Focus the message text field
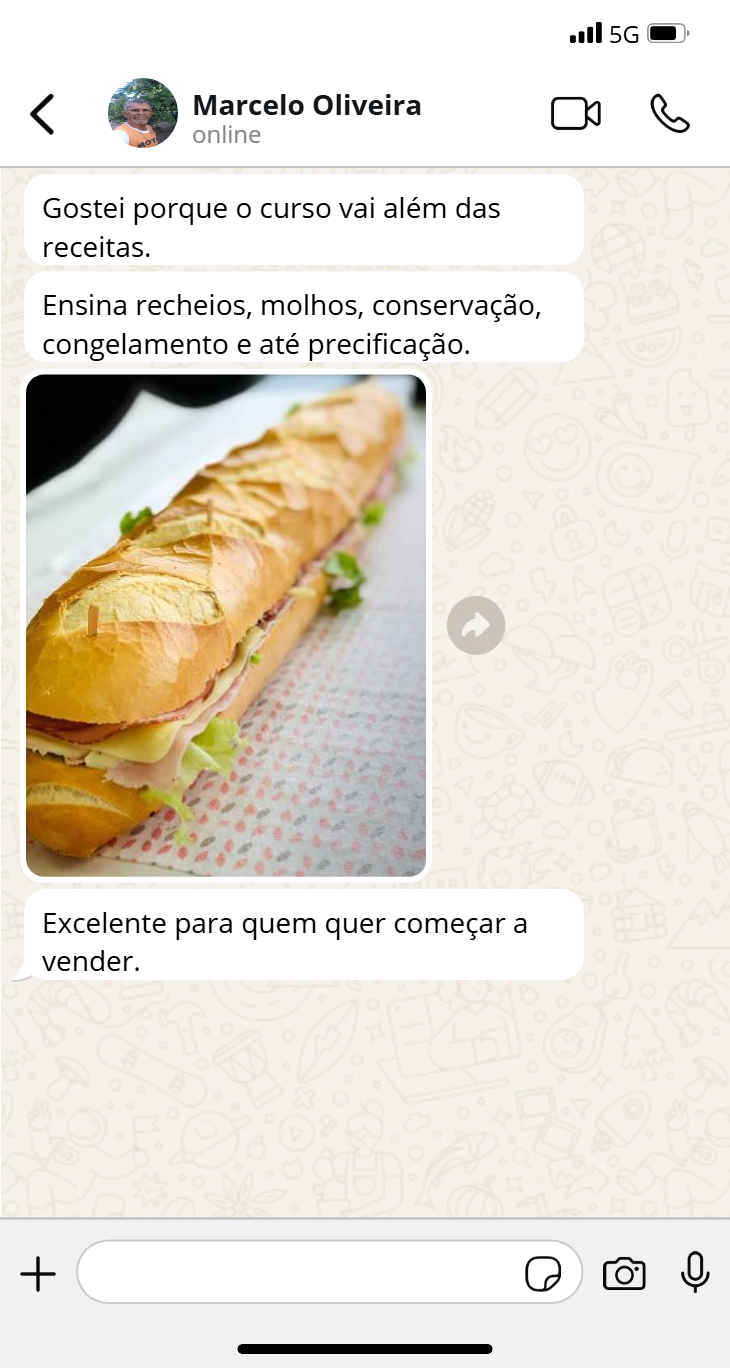730x1368 pixels. coord(300,1272)
